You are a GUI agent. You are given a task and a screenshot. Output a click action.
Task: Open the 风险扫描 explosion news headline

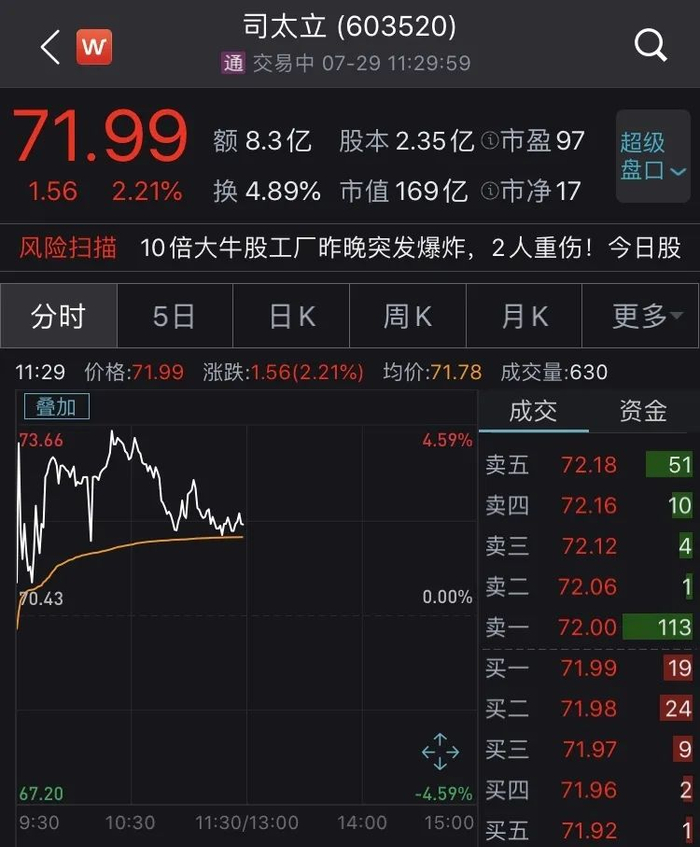(410, 248)
